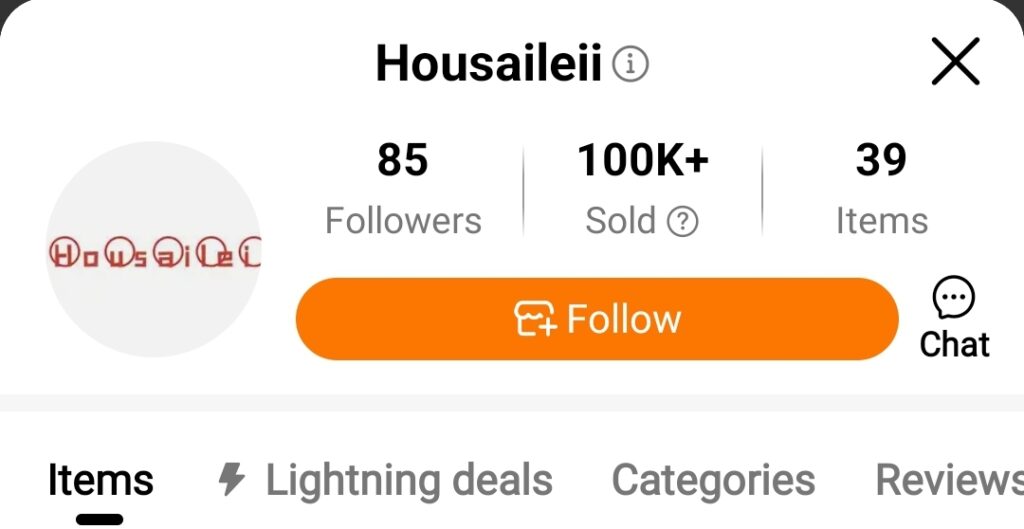Open the Sold question mark help icon

click(x=682, y=221)
